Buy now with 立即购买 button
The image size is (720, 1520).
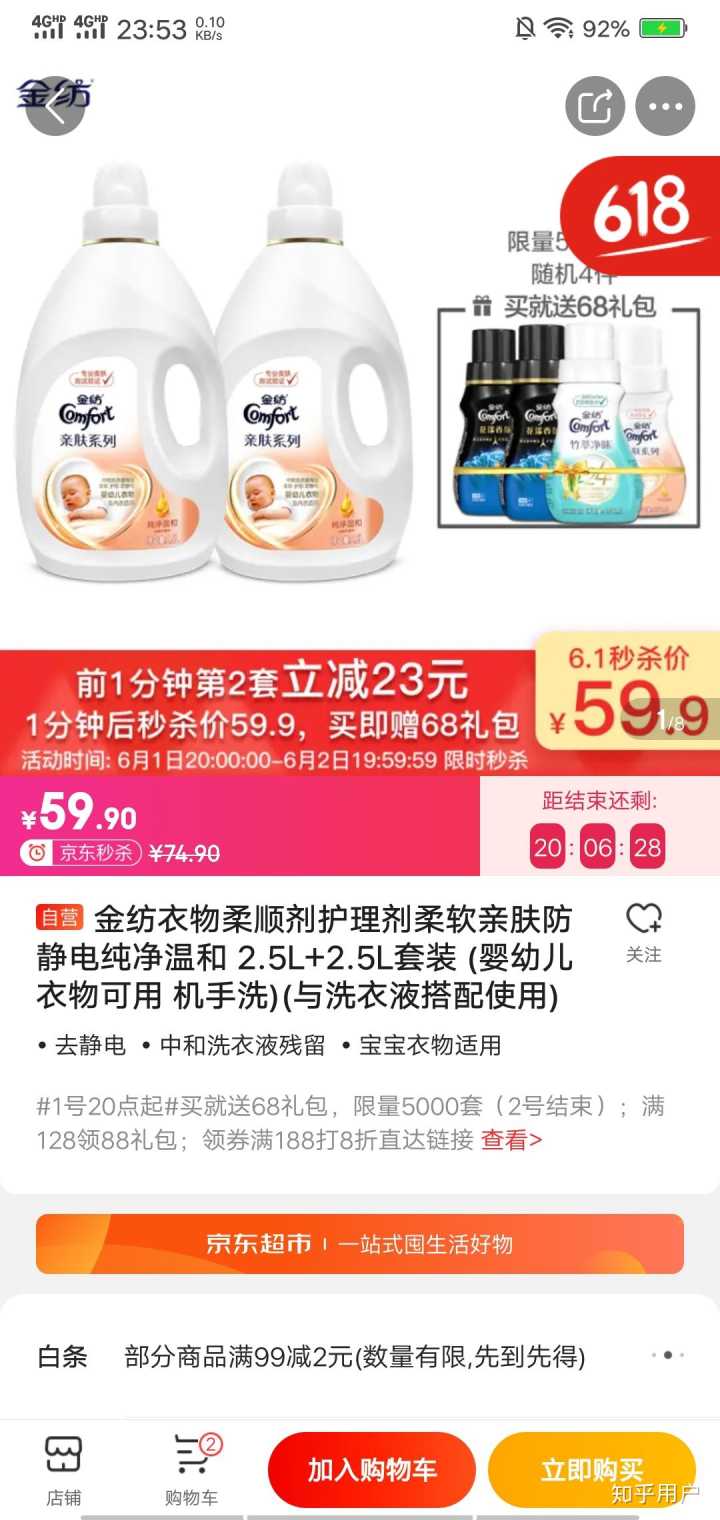tap(591, 1470)
